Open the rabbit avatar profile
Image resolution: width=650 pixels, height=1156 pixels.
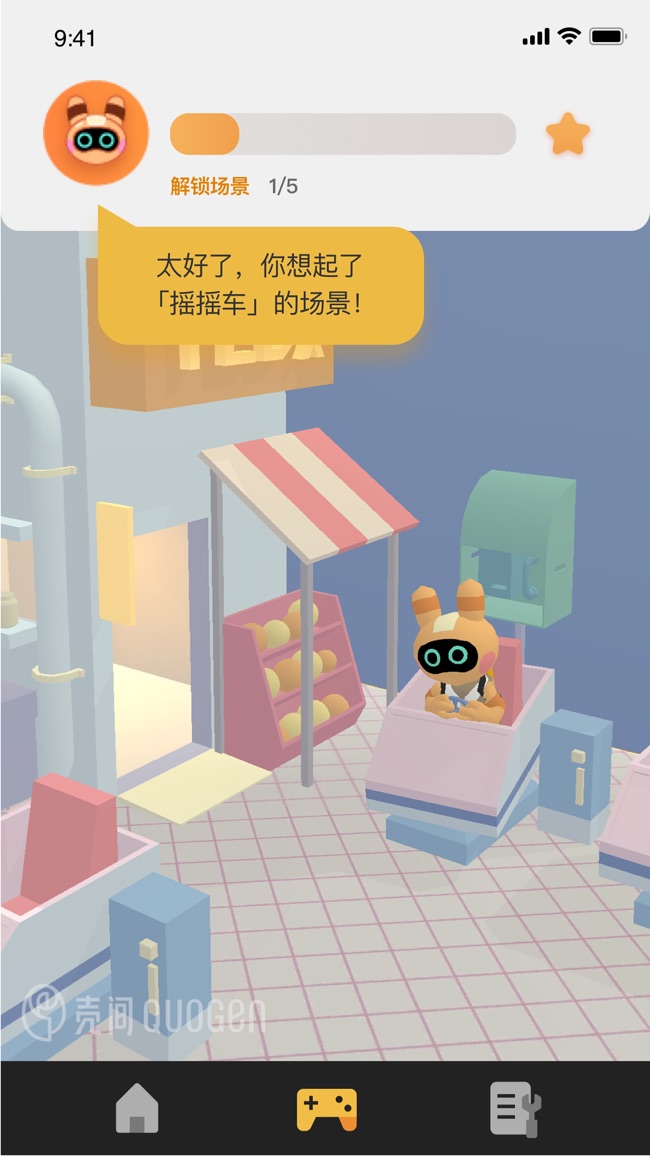[x=96, y=133]
